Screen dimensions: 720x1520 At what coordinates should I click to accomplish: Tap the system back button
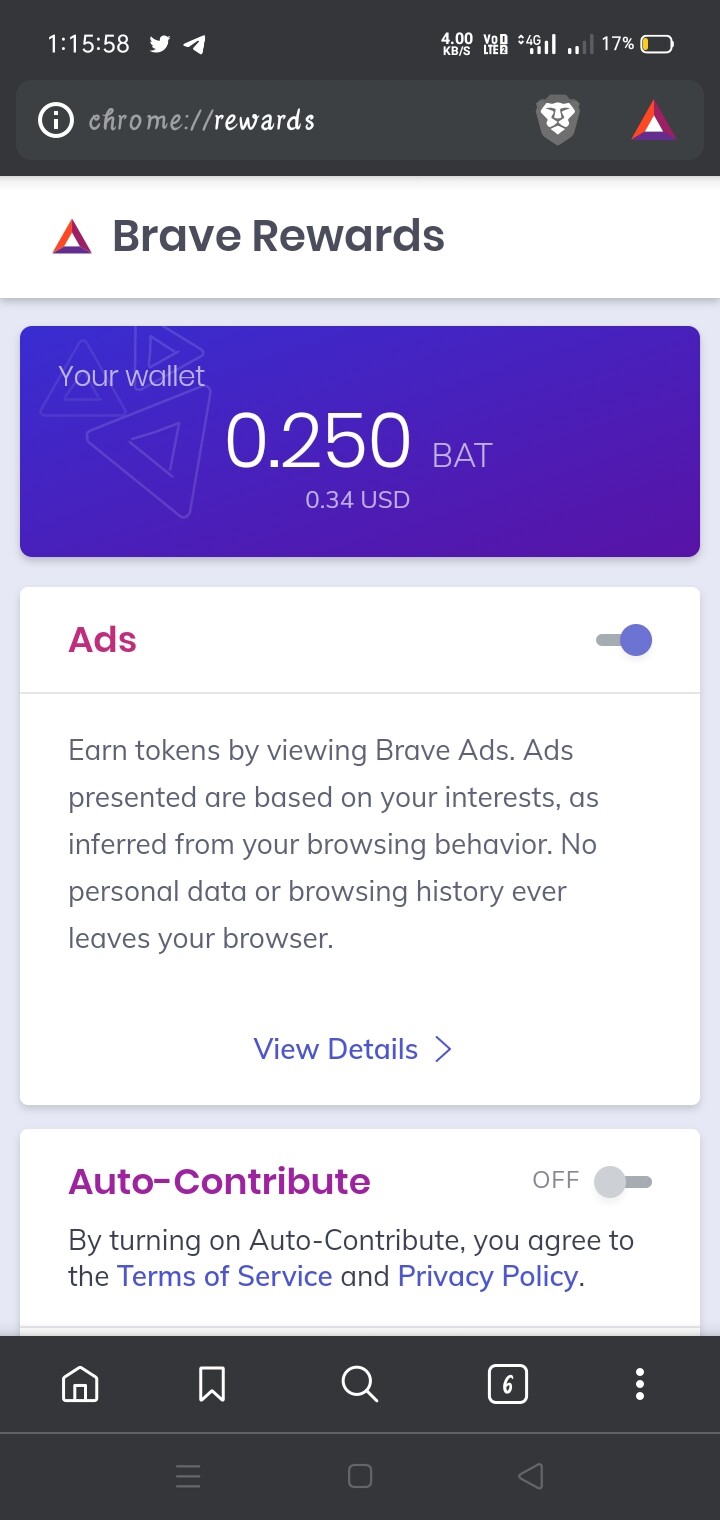(x=531, y=1476)
